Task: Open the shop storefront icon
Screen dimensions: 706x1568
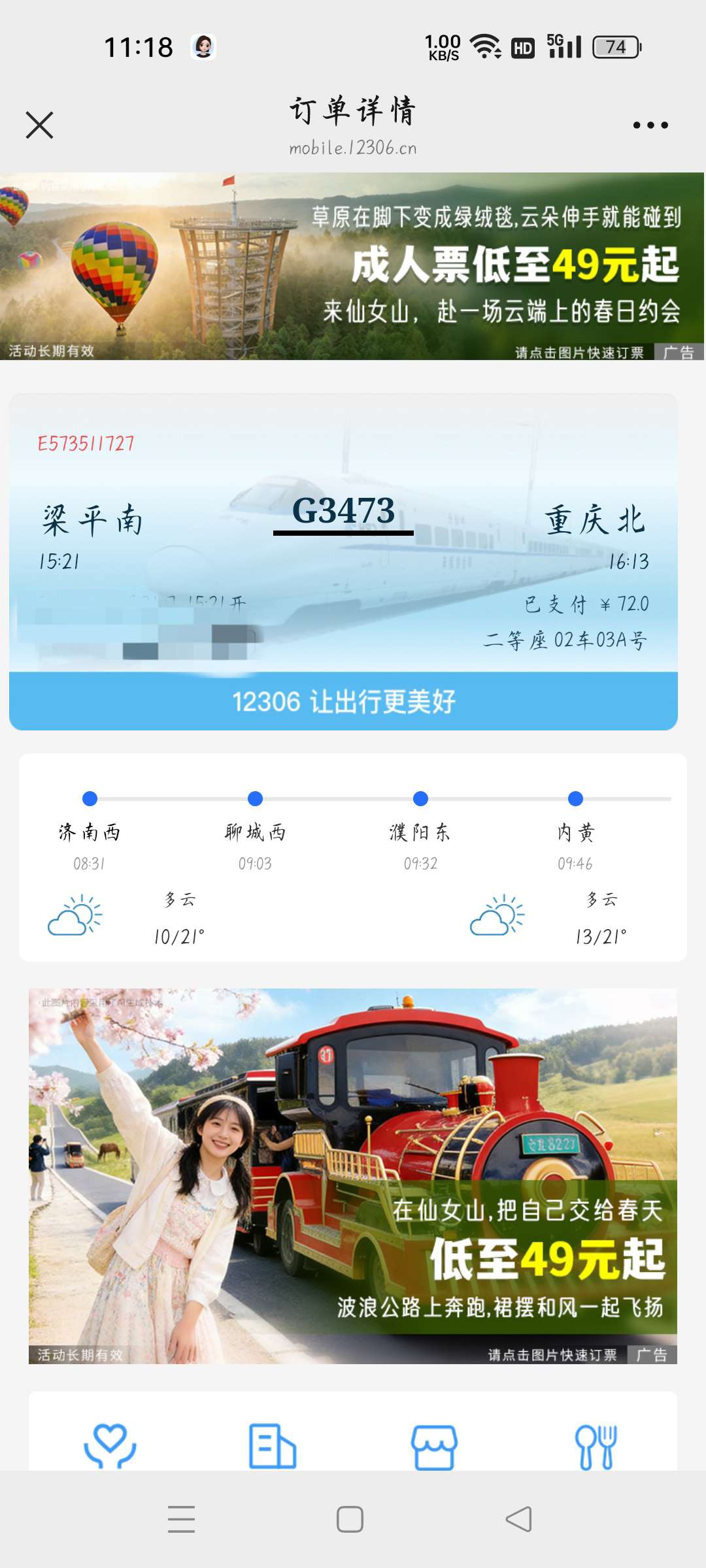Action: [434, 1446]
